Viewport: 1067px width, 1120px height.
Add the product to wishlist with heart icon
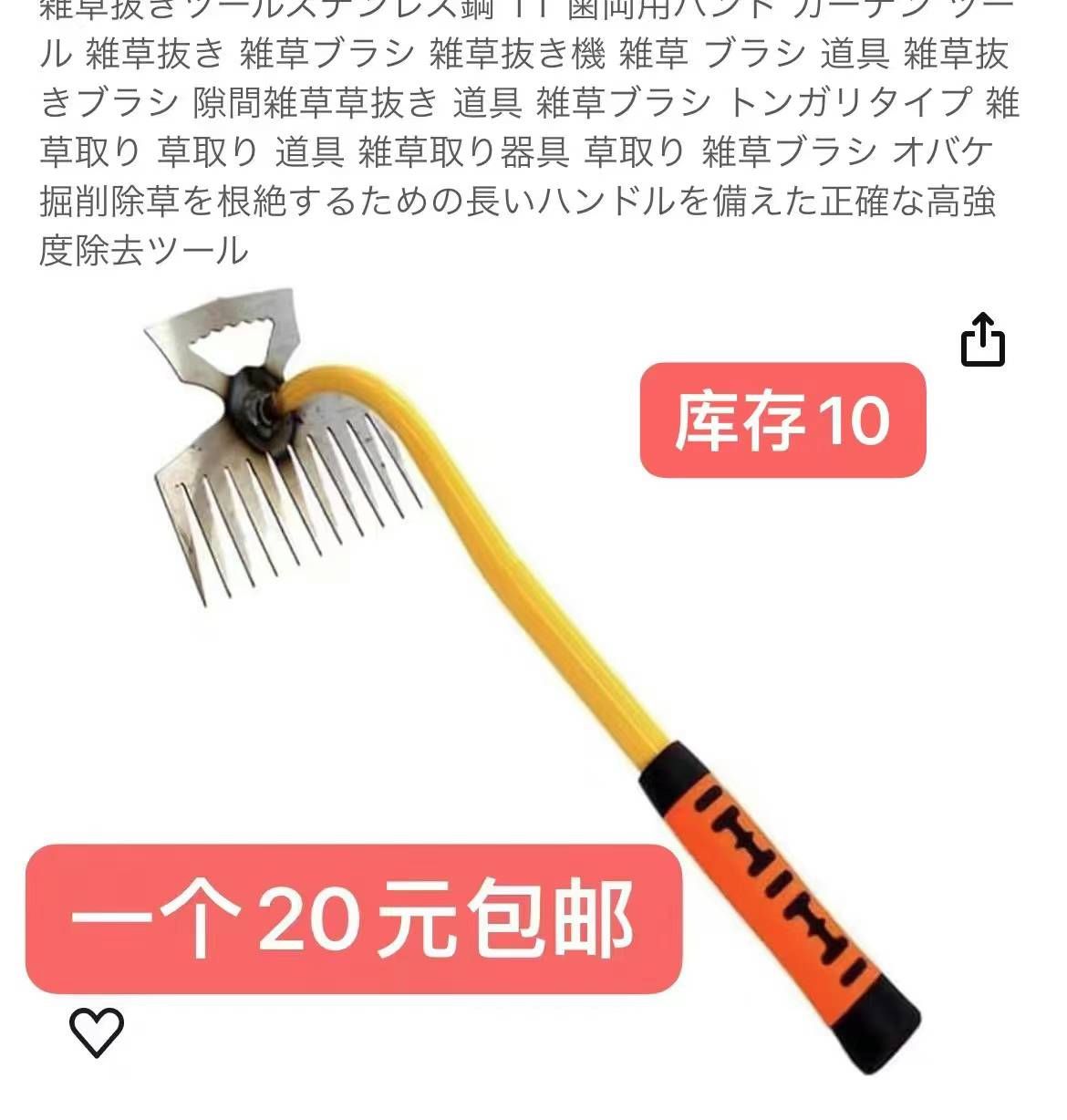[97, 1032]
